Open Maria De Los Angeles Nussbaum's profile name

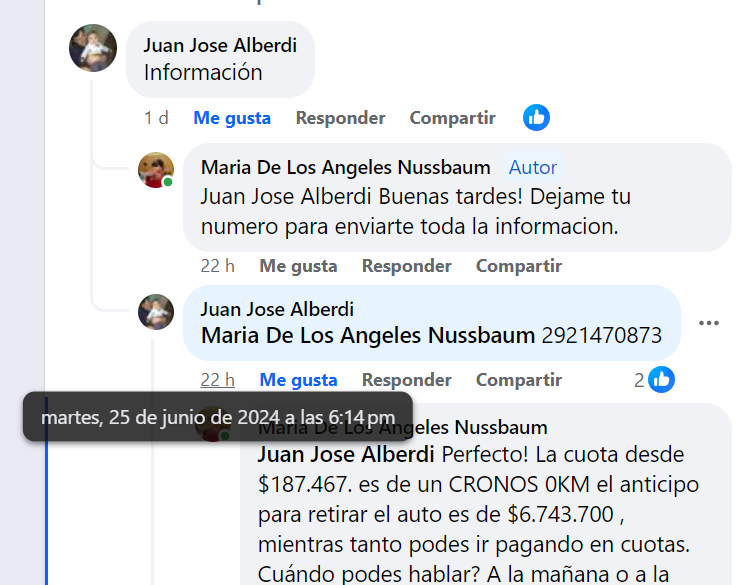click(x=345, y=167)
